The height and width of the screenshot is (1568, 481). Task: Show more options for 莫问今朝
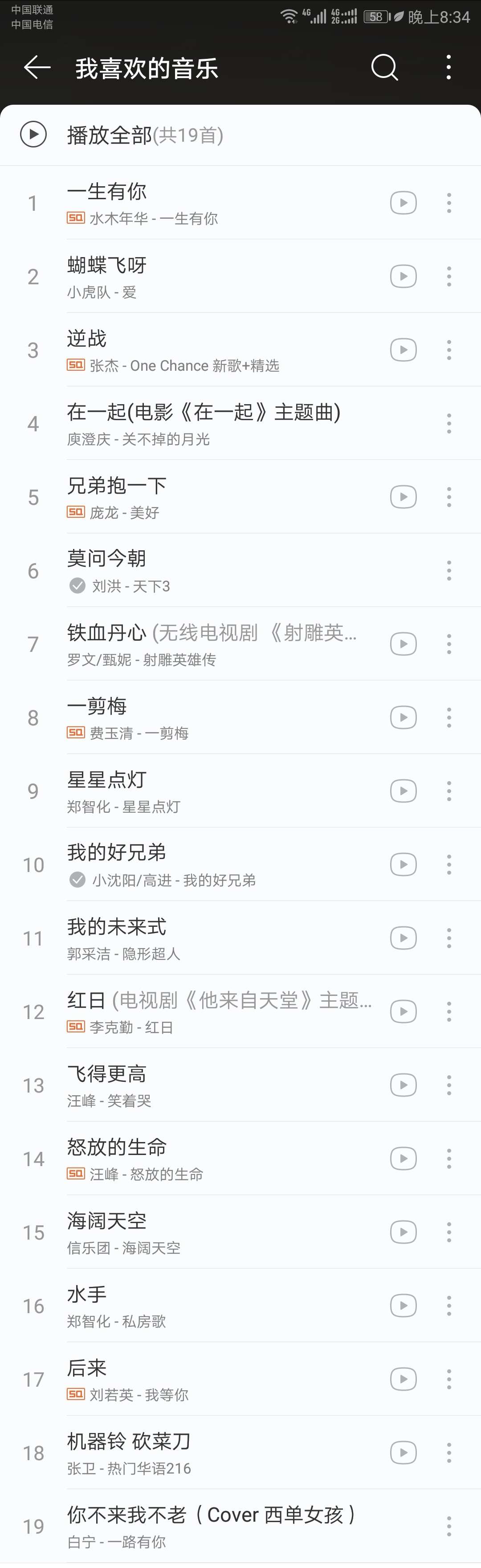point(449,570)
